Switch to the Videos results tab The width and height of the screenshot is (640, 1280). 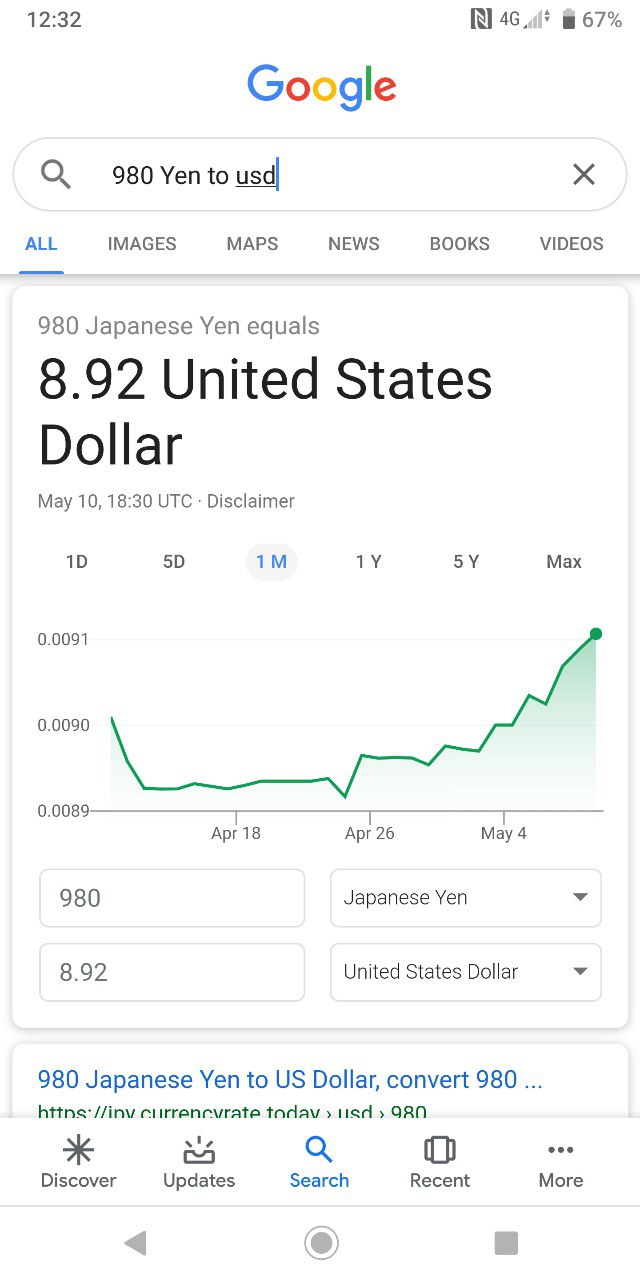(572, 243)
